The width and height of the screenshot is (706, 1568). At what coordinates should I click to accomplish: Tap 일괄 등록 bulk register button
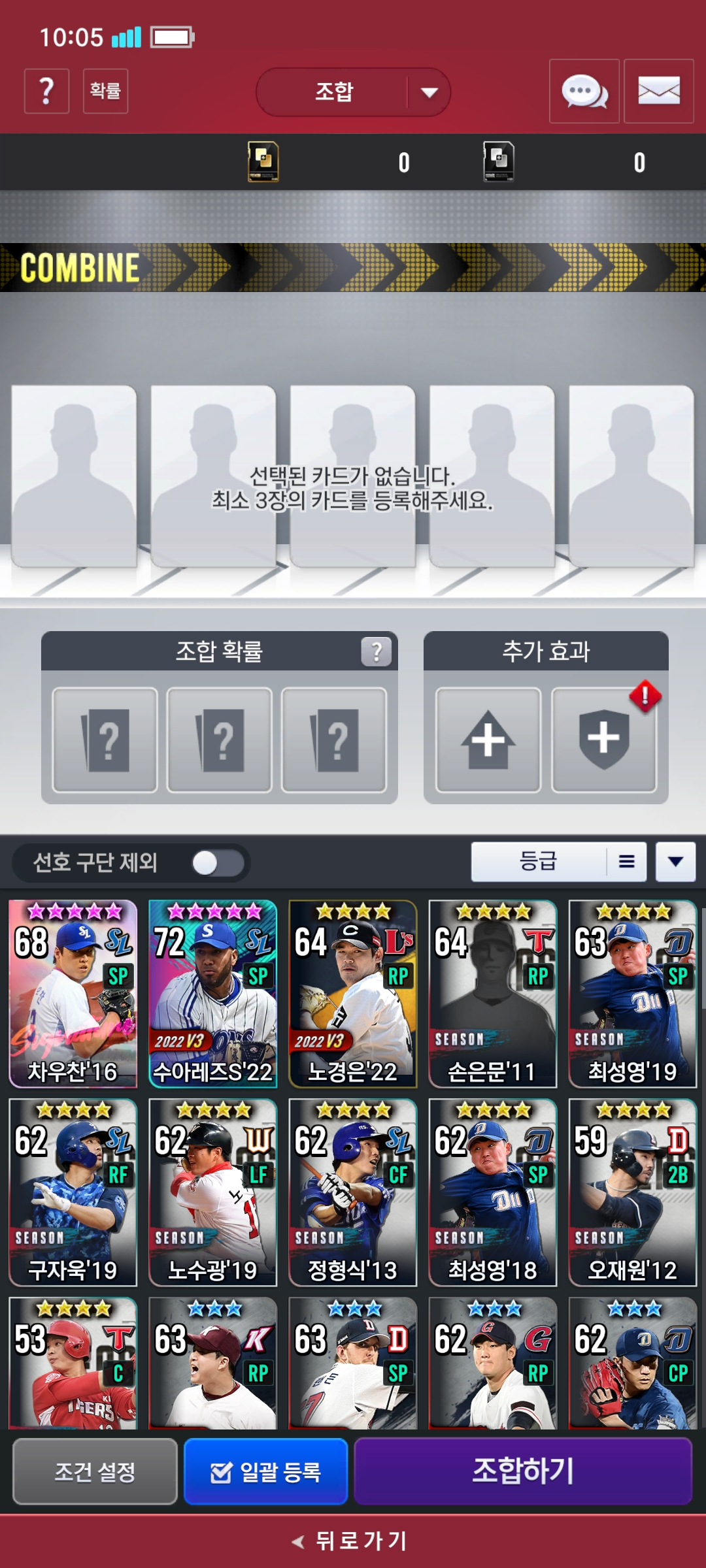pyautogui.click(x=266, y=1471)
